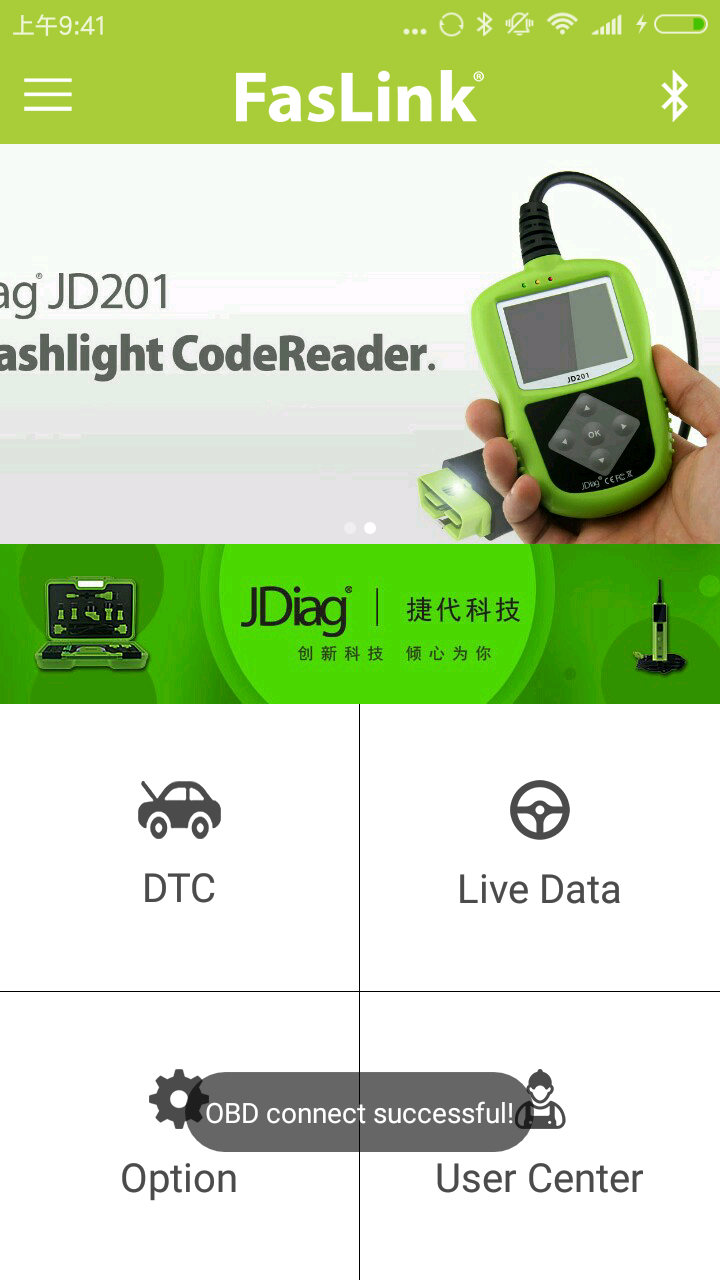Open the hamburger drawer menu

pos(48,96)
